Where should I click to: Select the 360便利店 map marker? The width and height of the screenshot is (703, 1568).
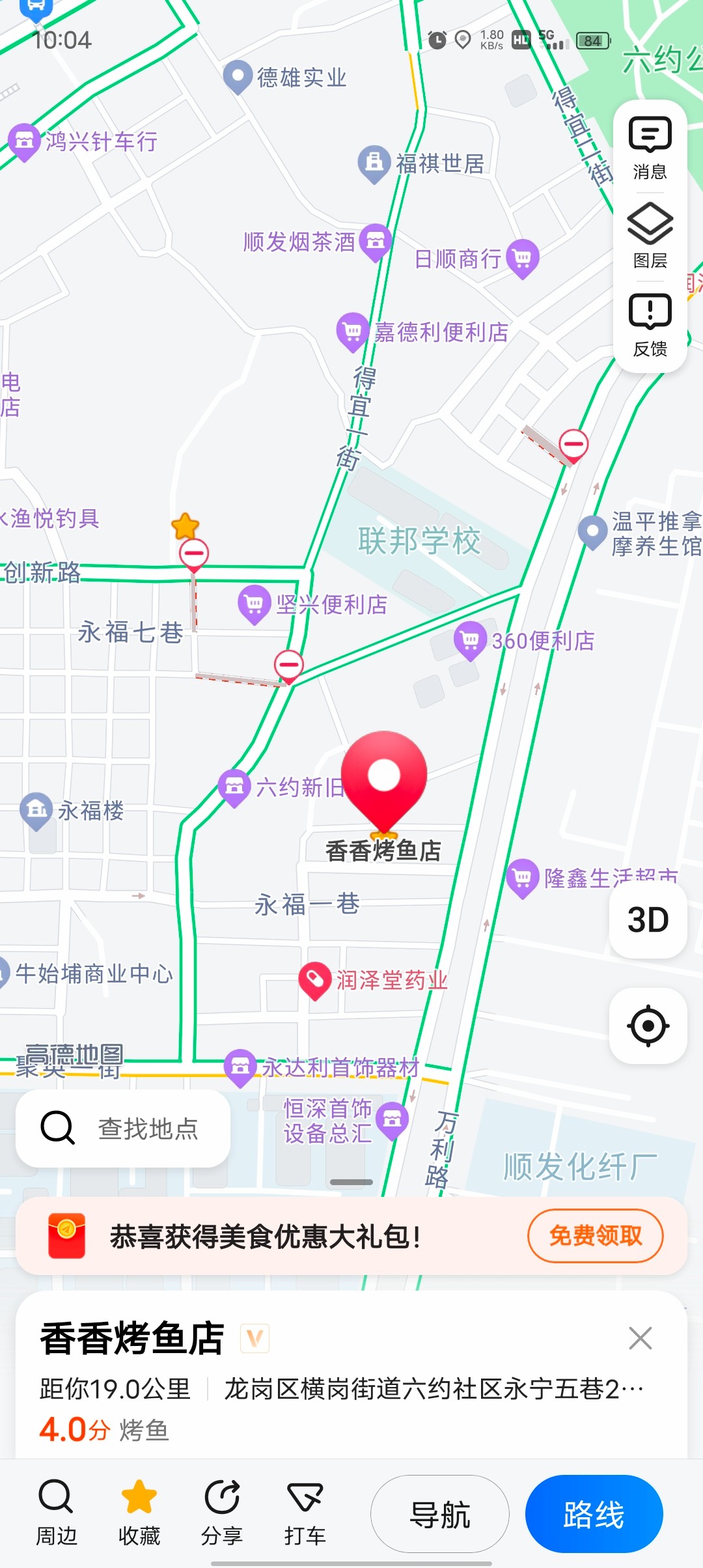[x=470, y=640]
